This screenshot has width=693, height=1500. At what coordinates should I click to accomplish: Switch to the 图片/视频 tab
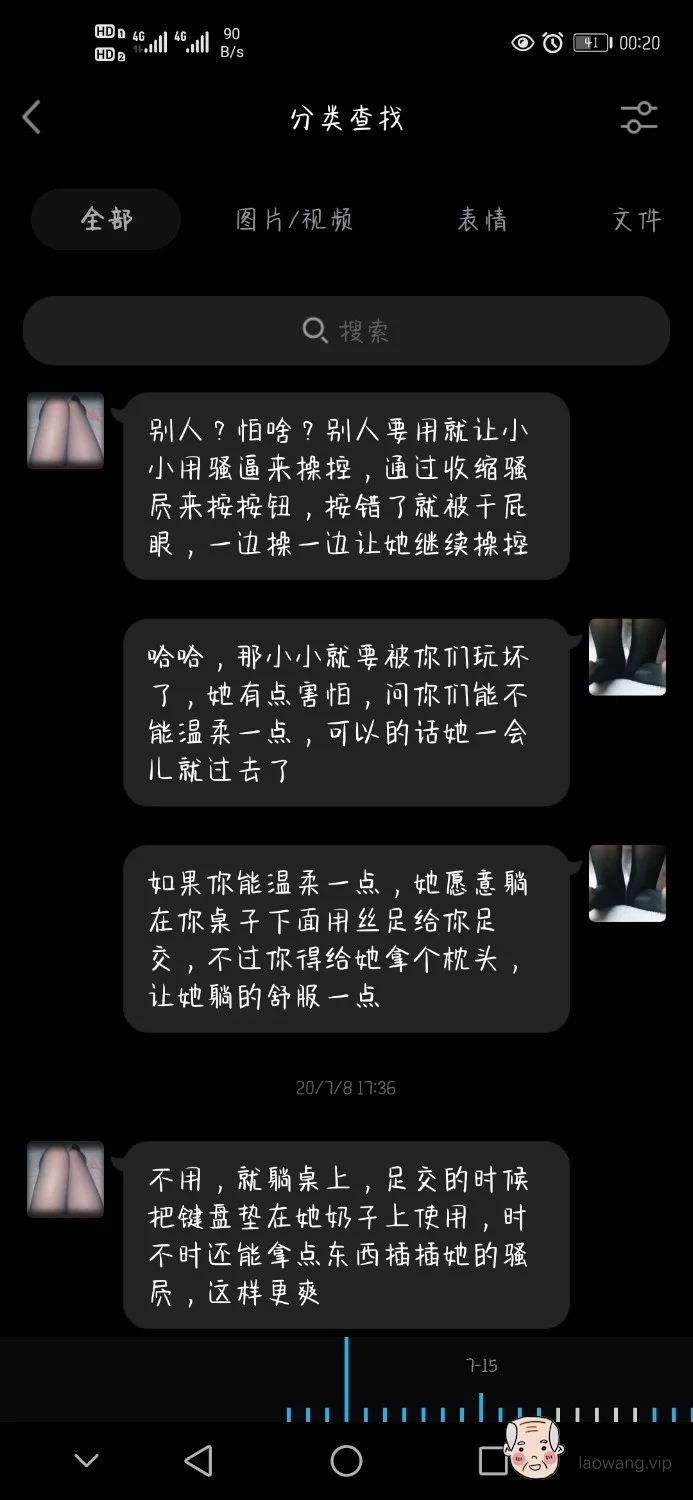pyautogui.click(x=294, y=220)
